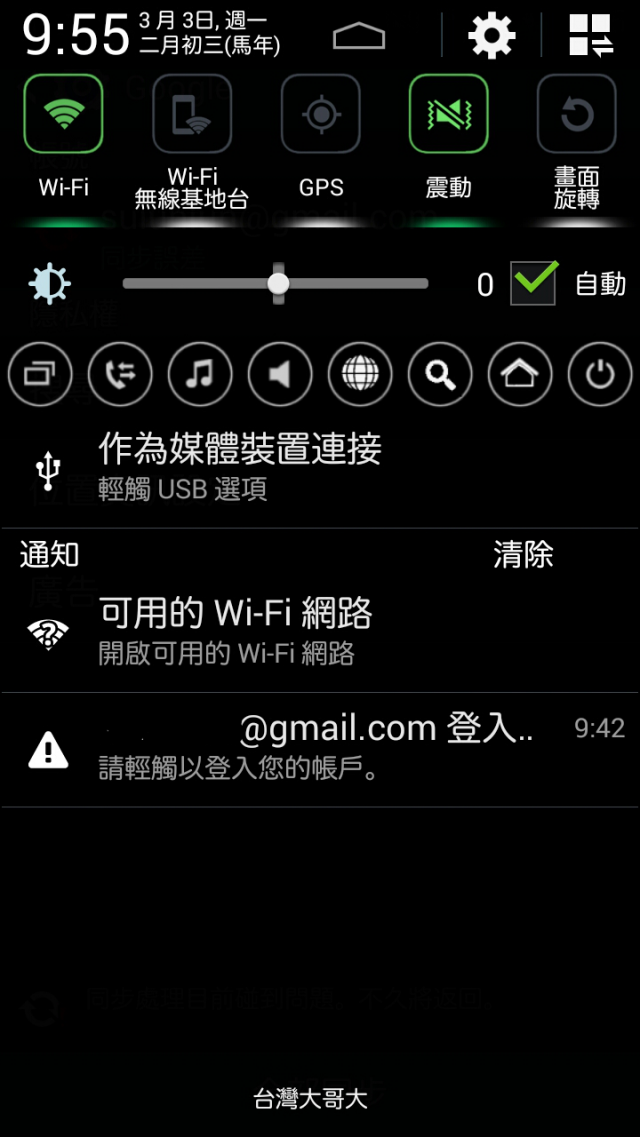This screenshot has width=640, height=1138.
Task: Open the browser globe shortcut
Action: coord(360,375)
